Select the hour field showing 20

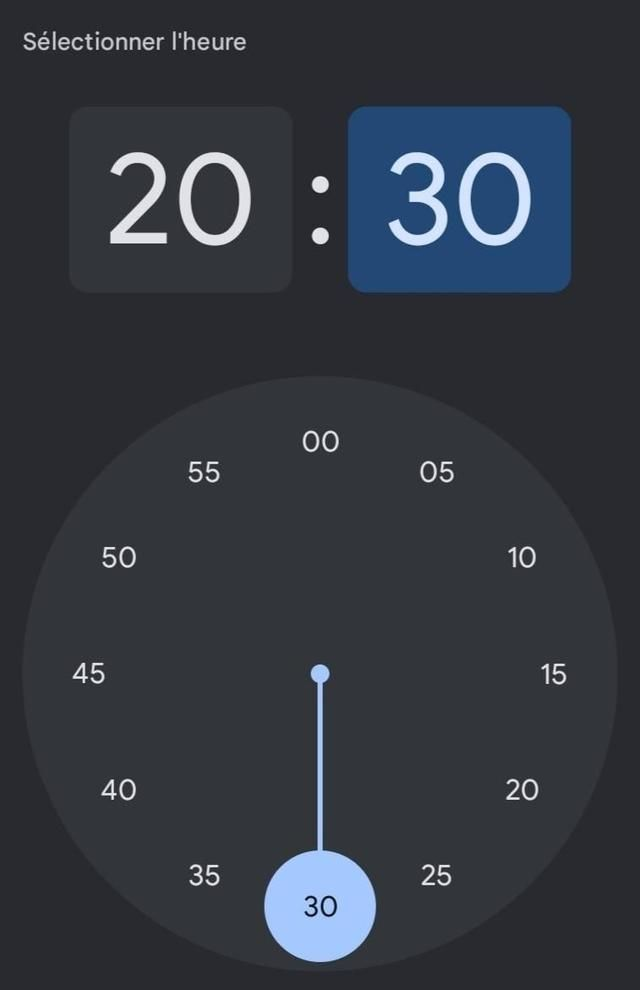point(180,200)
